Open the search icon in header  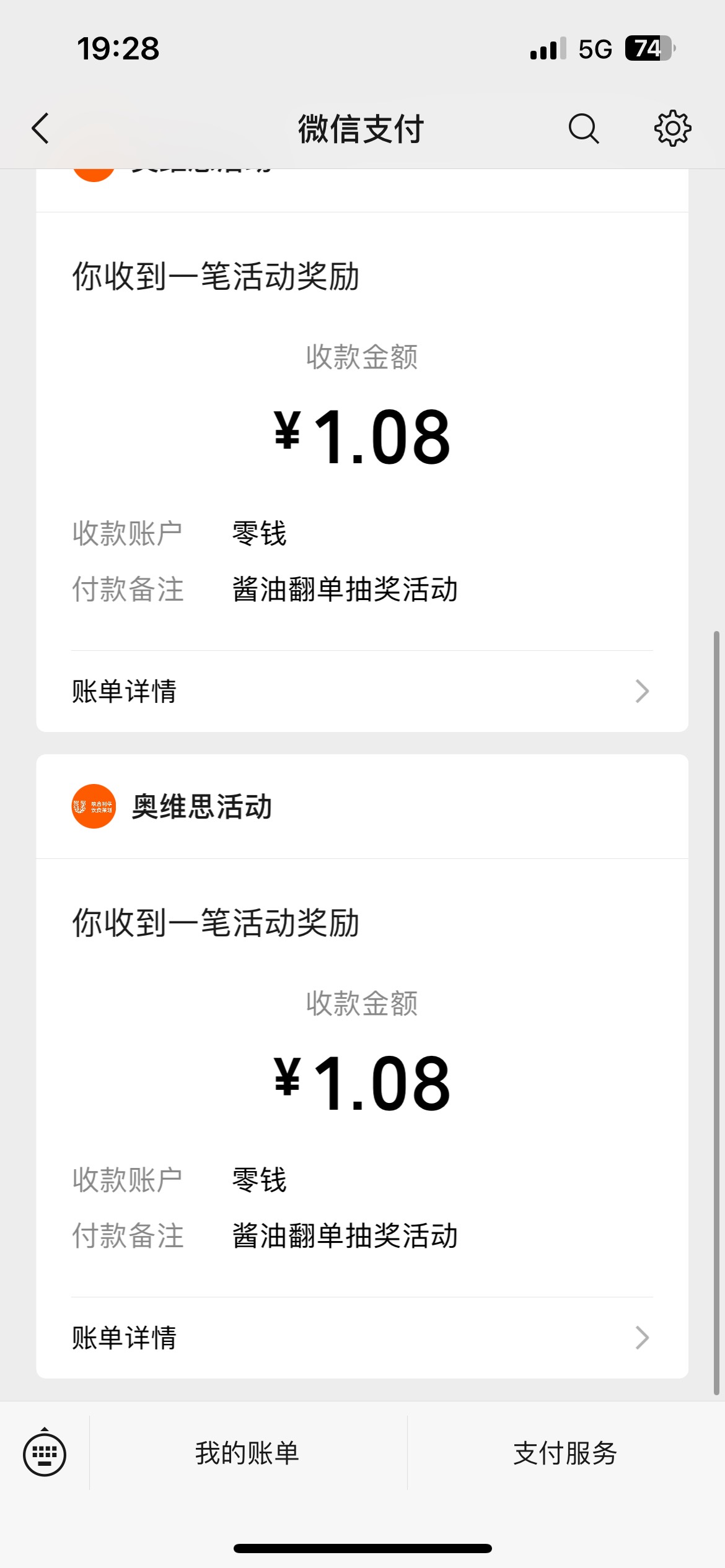583,129
